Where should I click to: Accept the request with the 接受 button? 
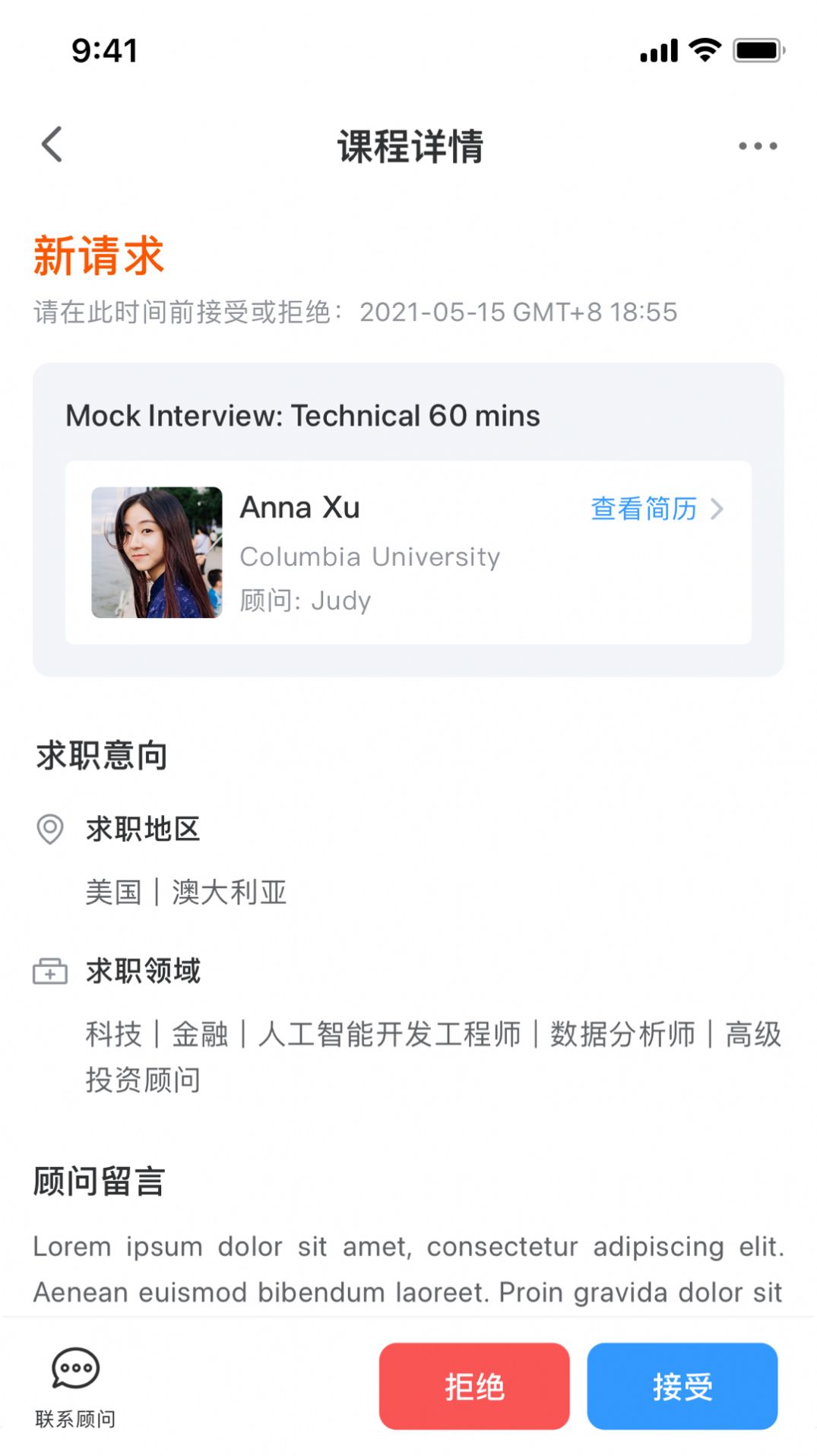click(682, 1385)
